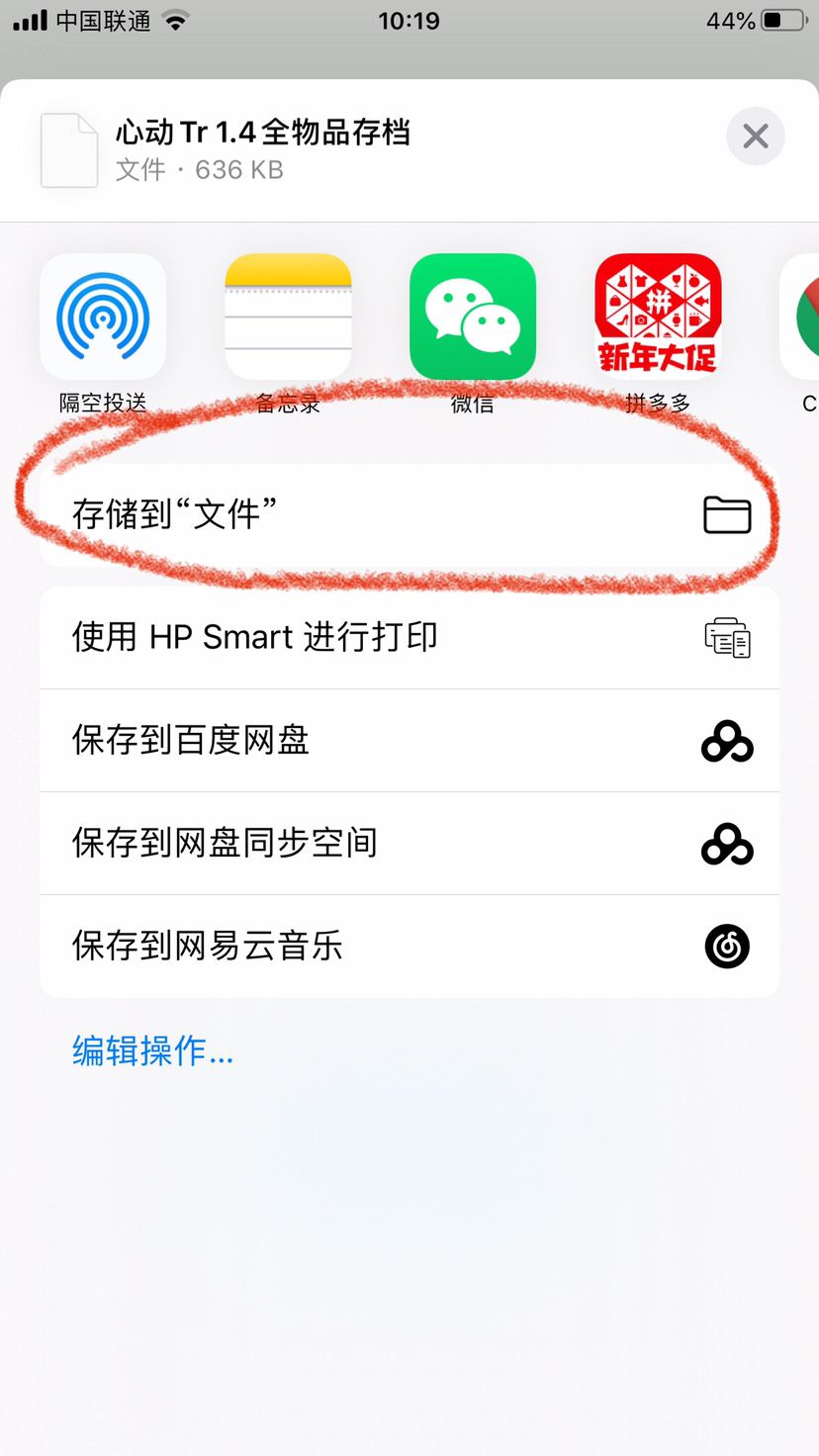Open AirDrop sharing via 隔空投送 icon
This screenshot has width=819, height=1456.
tap(103, 316)
